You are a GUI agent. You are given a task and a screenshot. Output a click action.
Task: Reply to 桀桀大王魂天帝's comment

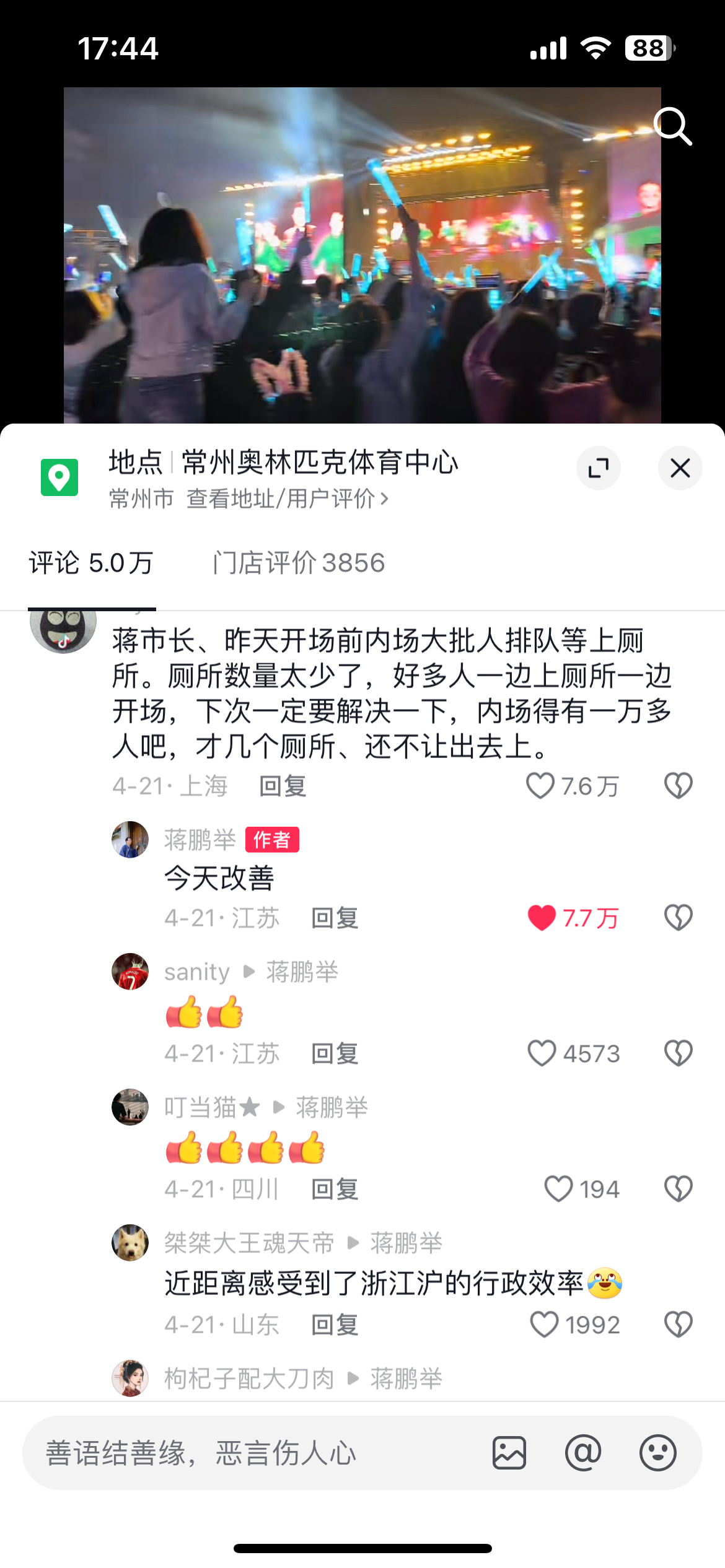click(335, 1325)
